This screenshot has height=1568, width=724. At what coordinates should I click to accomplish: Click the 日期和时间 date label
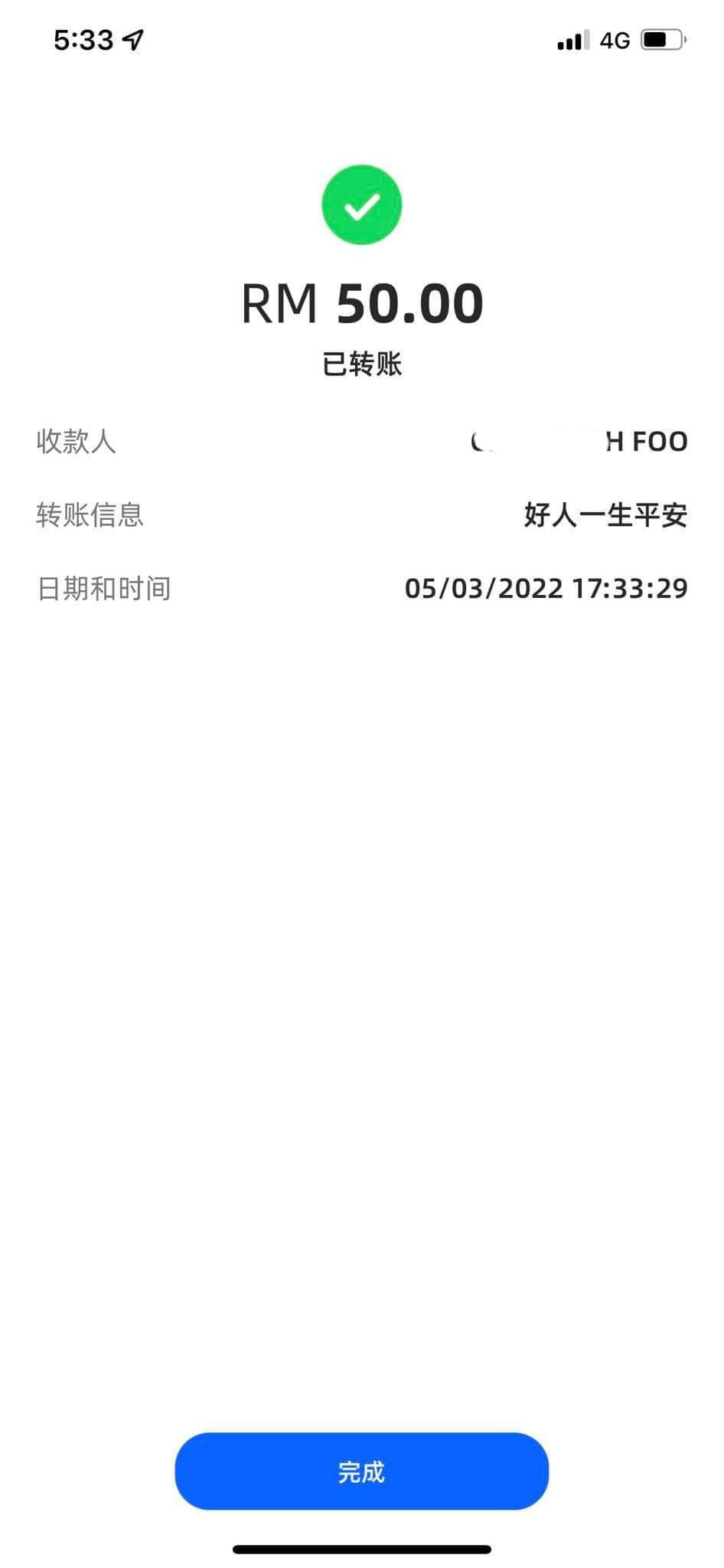pyautogui.click(x=104, y=590)
